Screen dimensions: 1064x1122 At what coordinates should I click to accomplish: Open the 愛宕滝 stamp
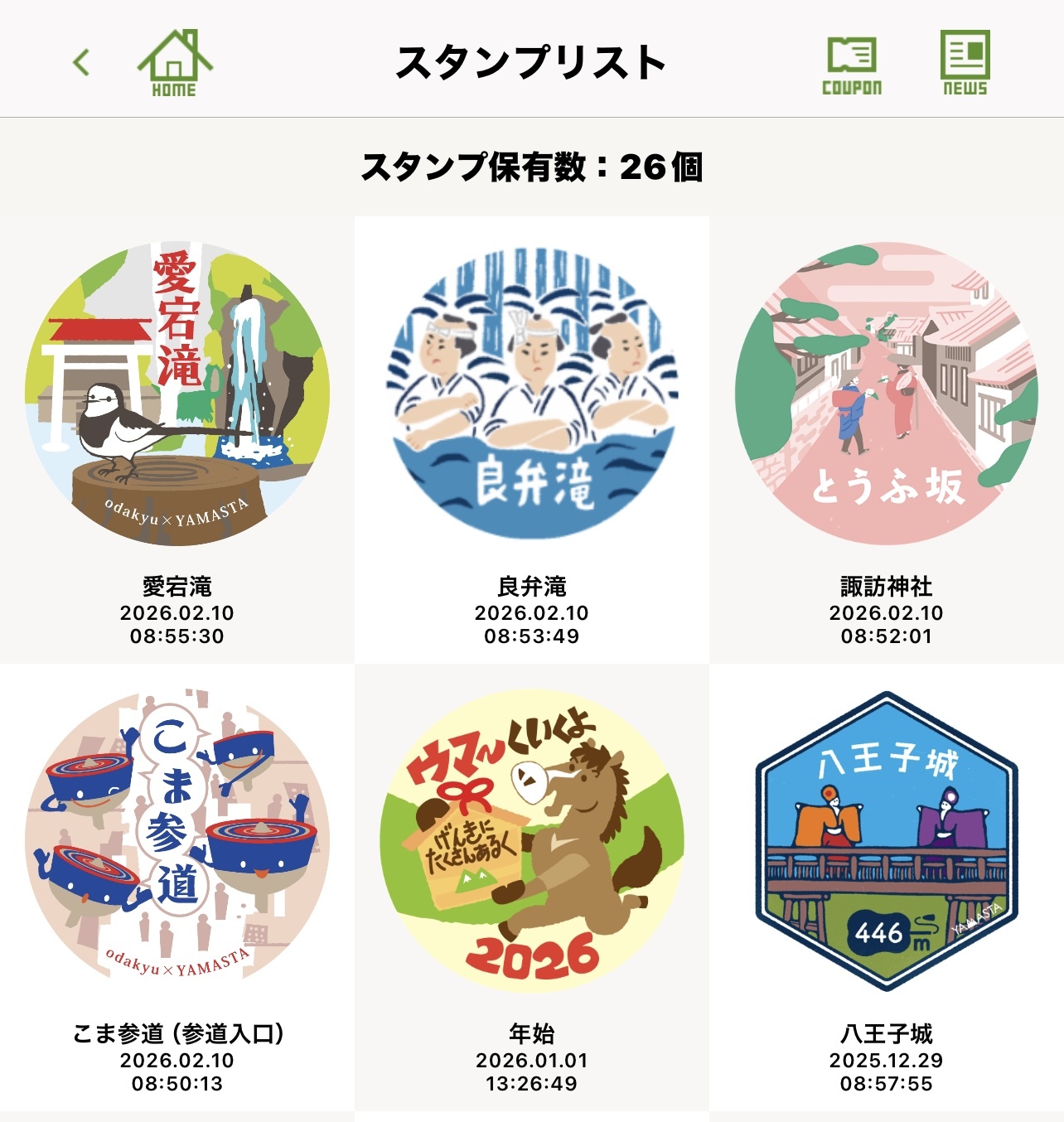coord(177,394)
